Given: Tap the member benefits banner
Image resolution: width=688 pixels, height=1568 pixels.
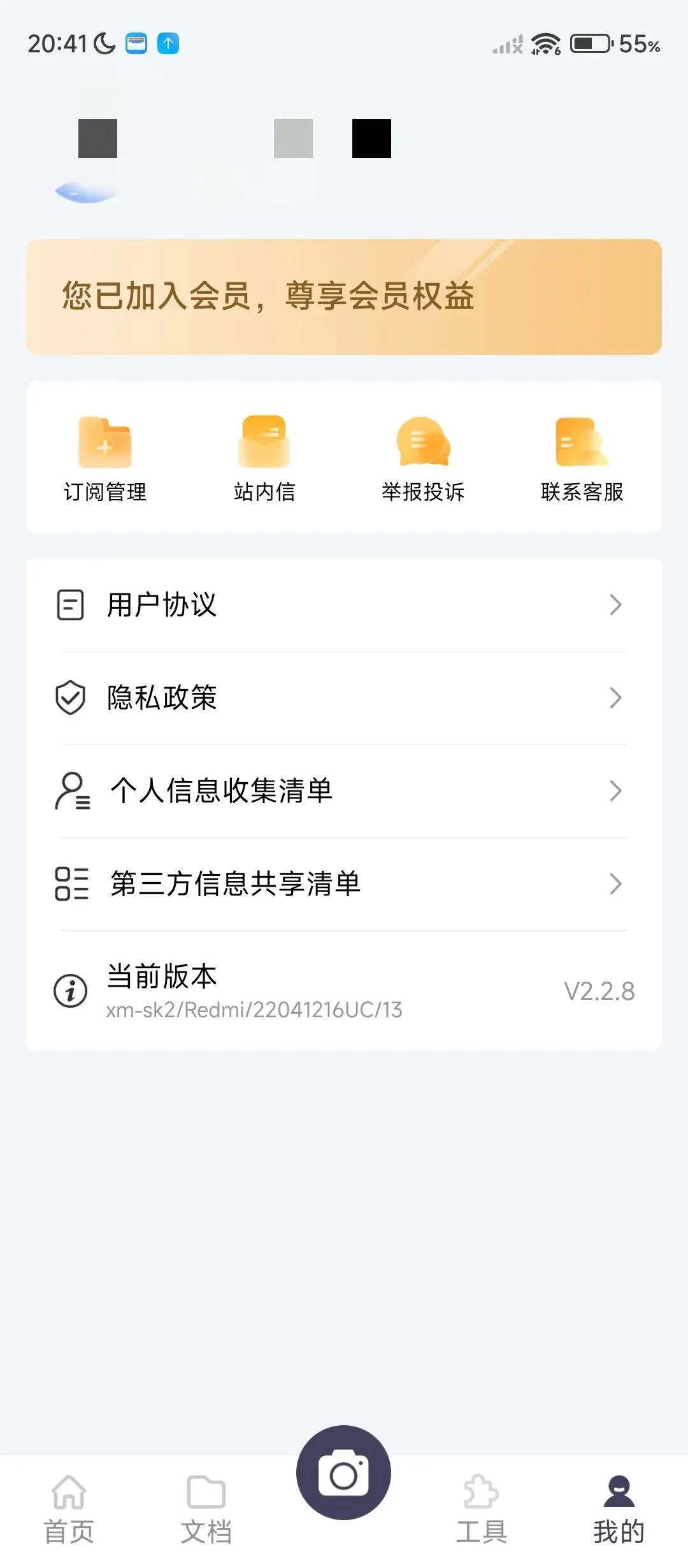Looking at the screenshot, I should (344, 297).
